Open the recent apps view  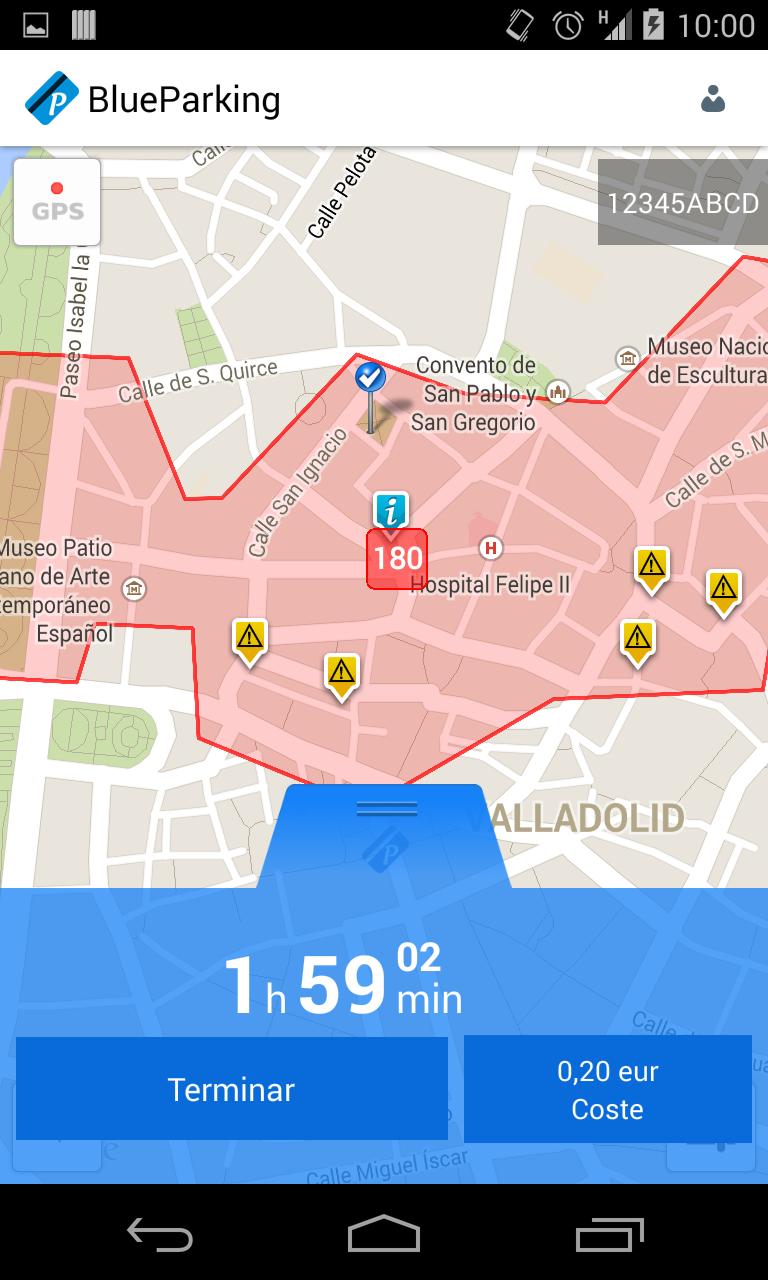coord(610,1233)
